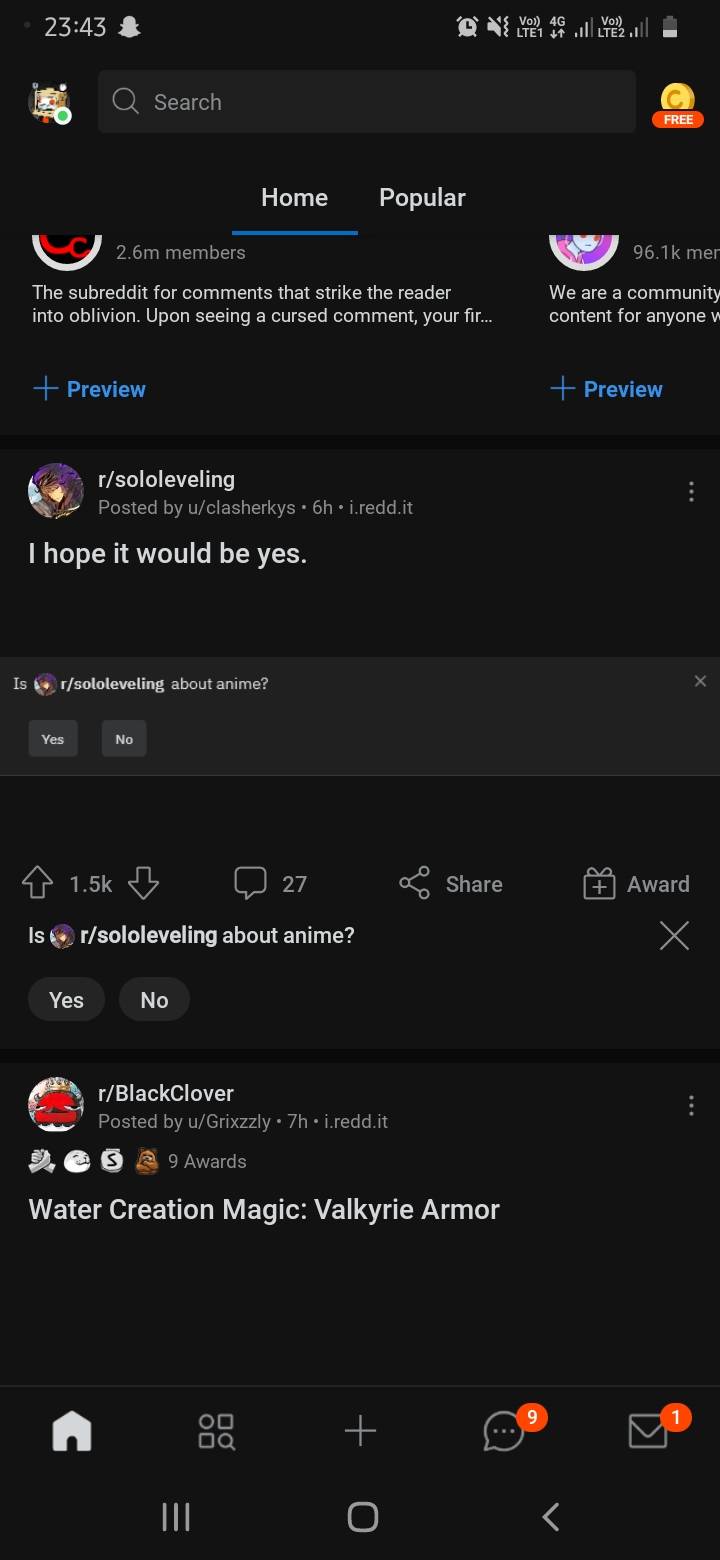
Task: Open the chat icon with 9 notifications
Action: pyautogui.click(x=504, y=1432)
